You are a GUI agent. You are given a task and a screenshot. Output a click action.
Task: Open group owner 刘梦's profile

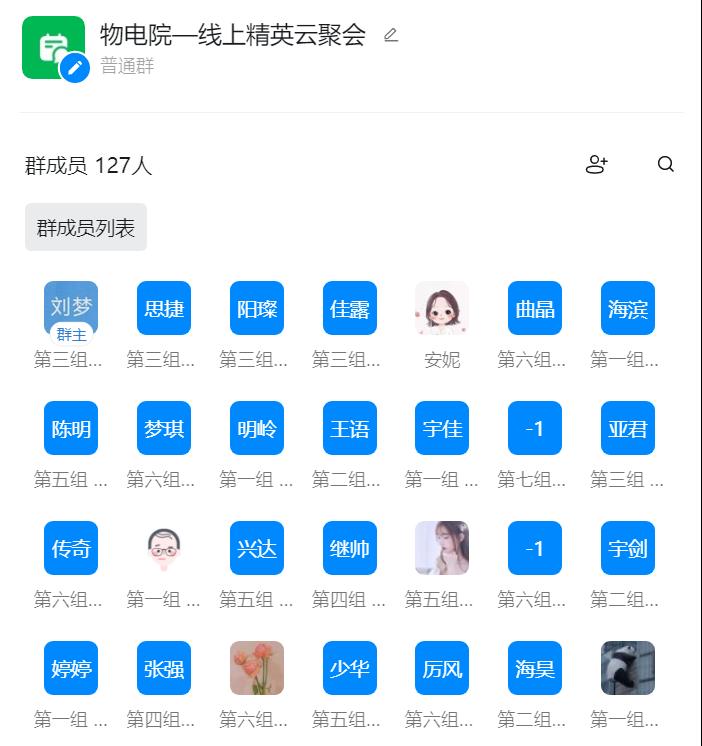[71, 308]
